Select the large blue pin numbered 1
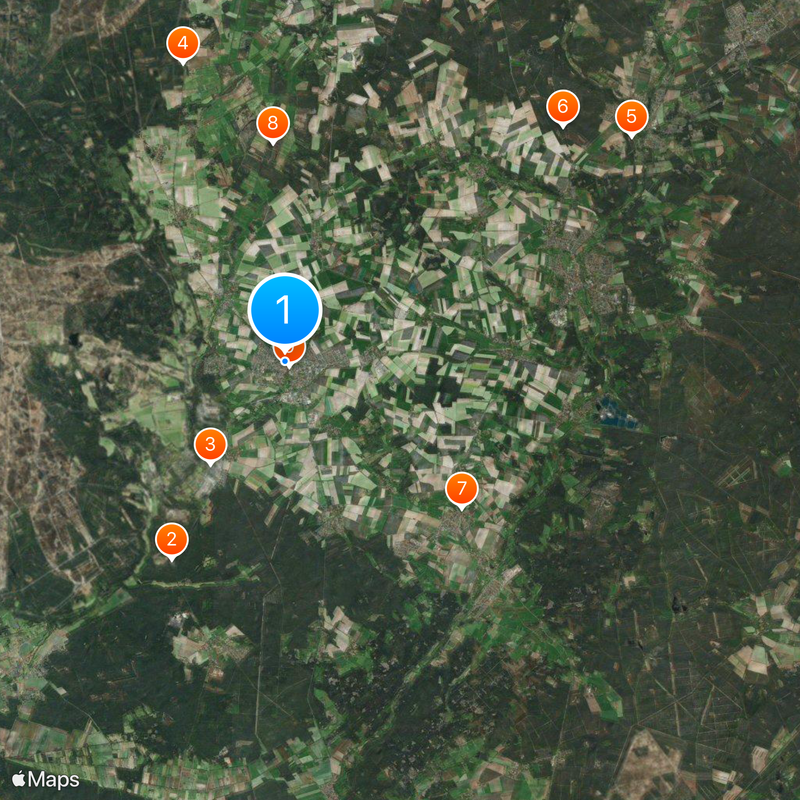Image resolution: width=800 pixels, height=800 pixels. tap(284, 310)
